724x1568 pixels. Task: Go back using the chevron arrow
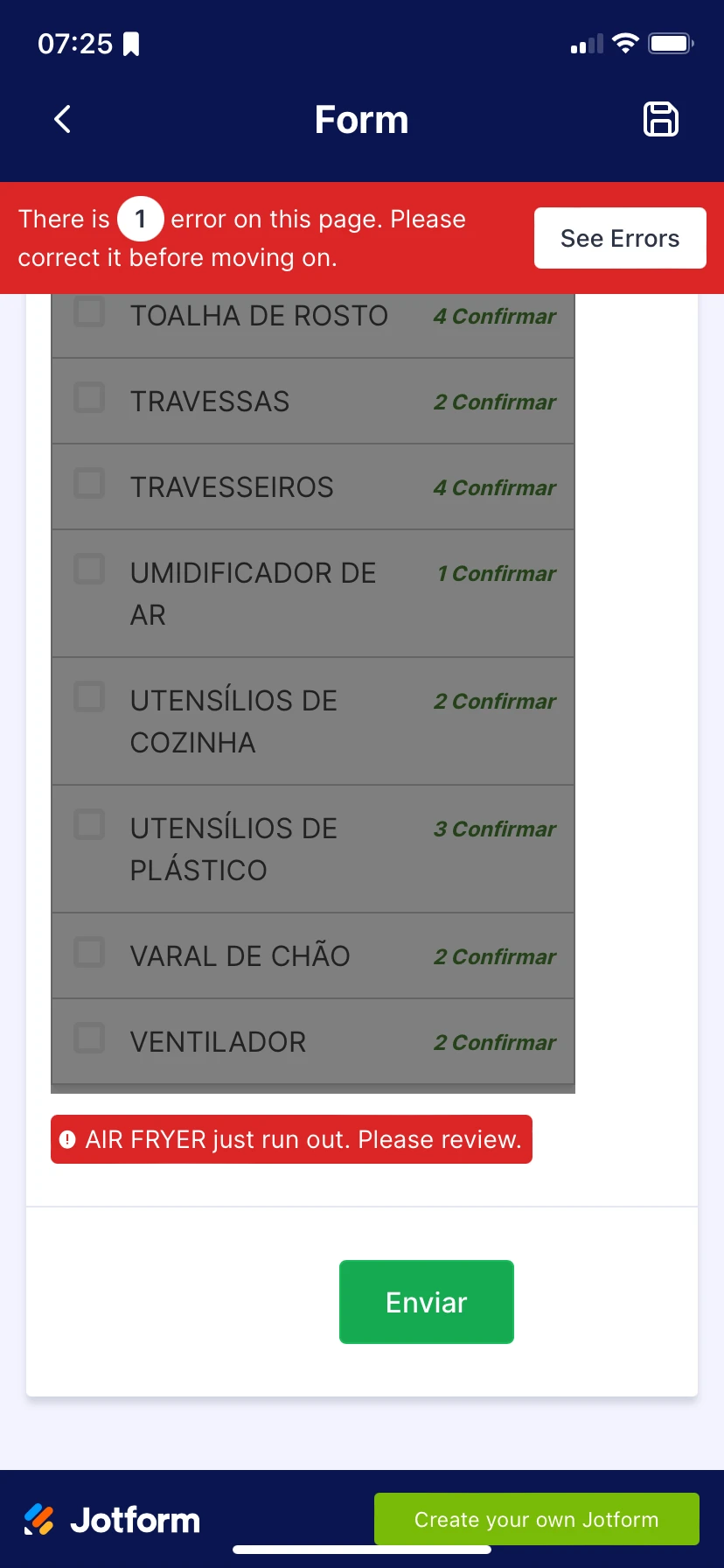[x=61, y=119]
